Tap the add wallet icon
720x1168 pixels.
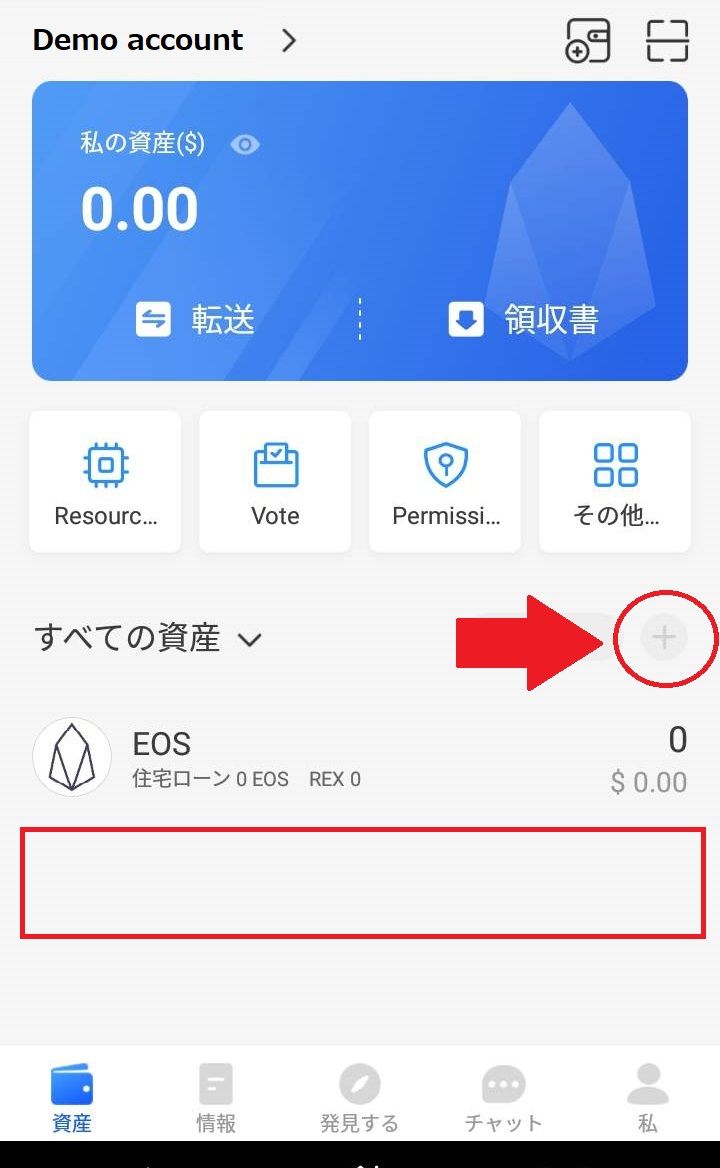588,41
